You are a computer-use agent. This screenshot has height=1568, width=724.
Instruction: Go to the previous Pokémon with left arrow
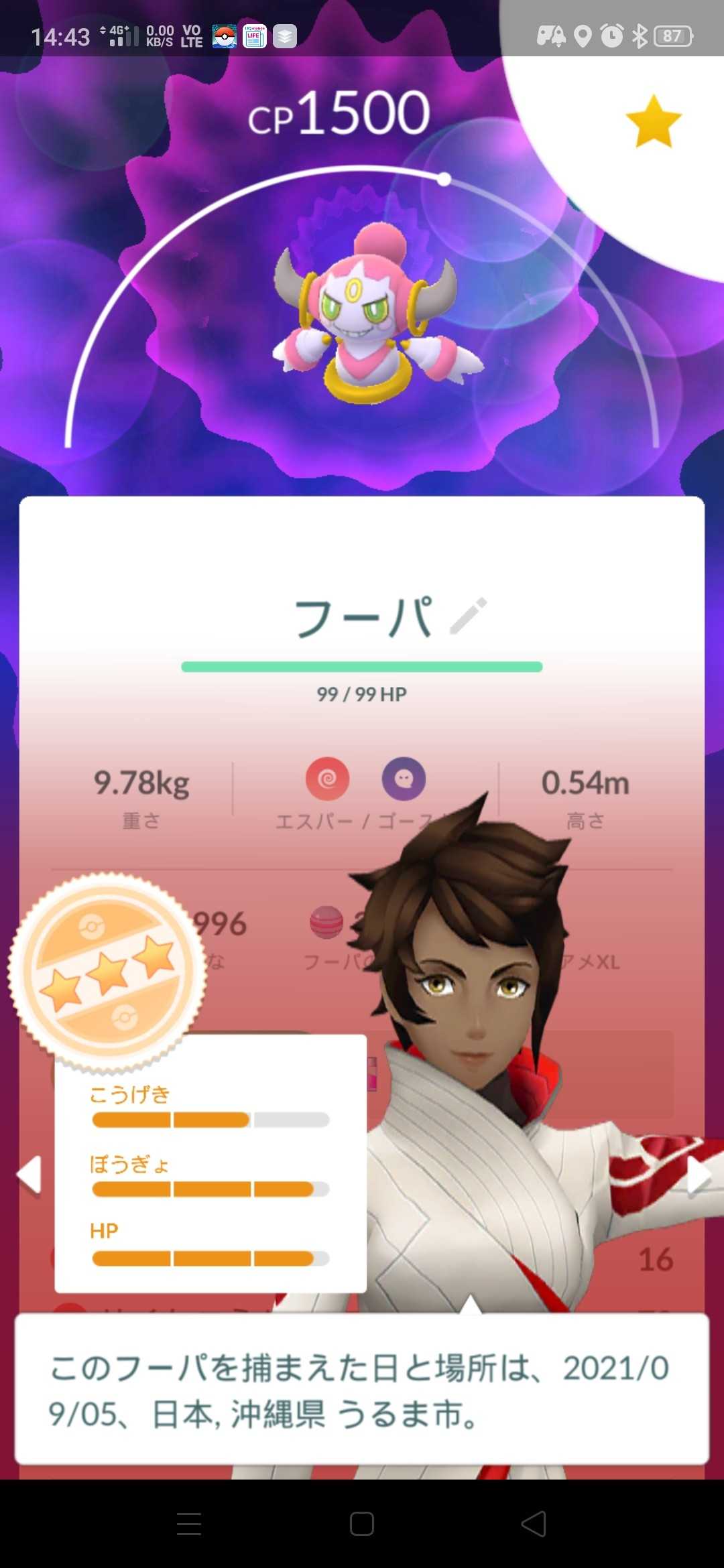coord(29,1174)
